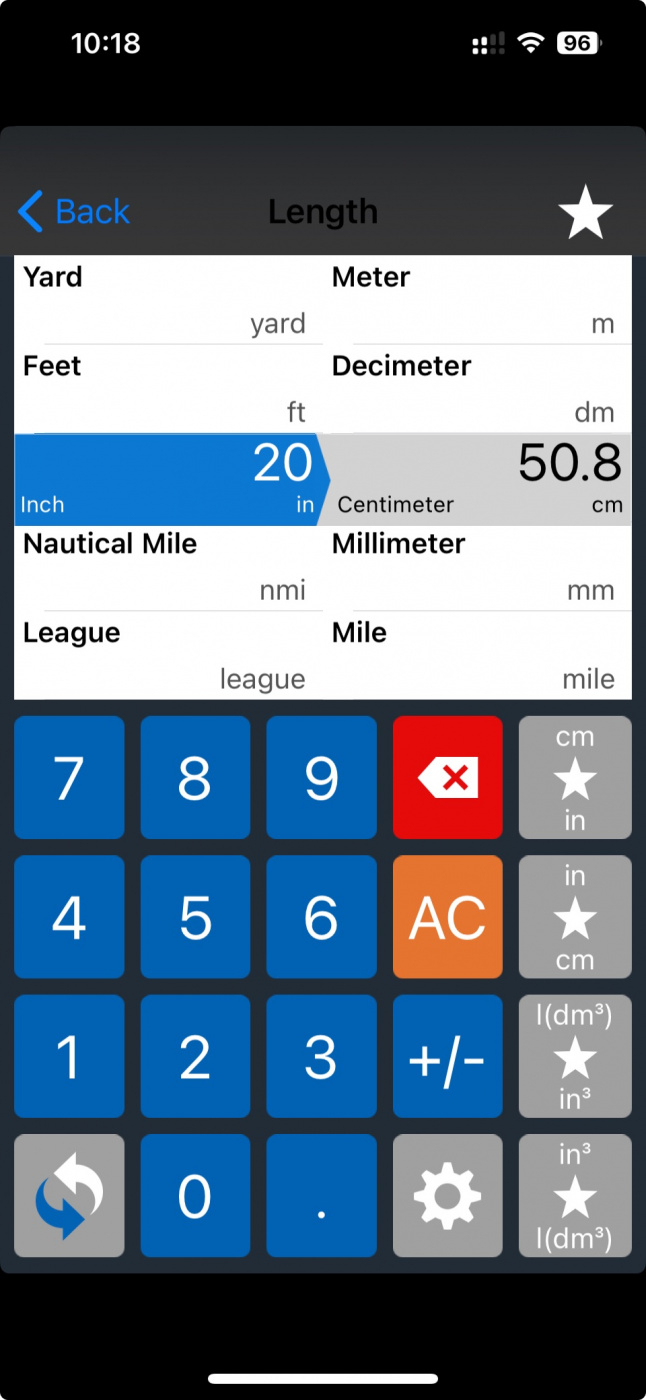Clear the value with AC
This screenshot has width=646, height=1400.
pyautogui.click(x=448, y=916)
